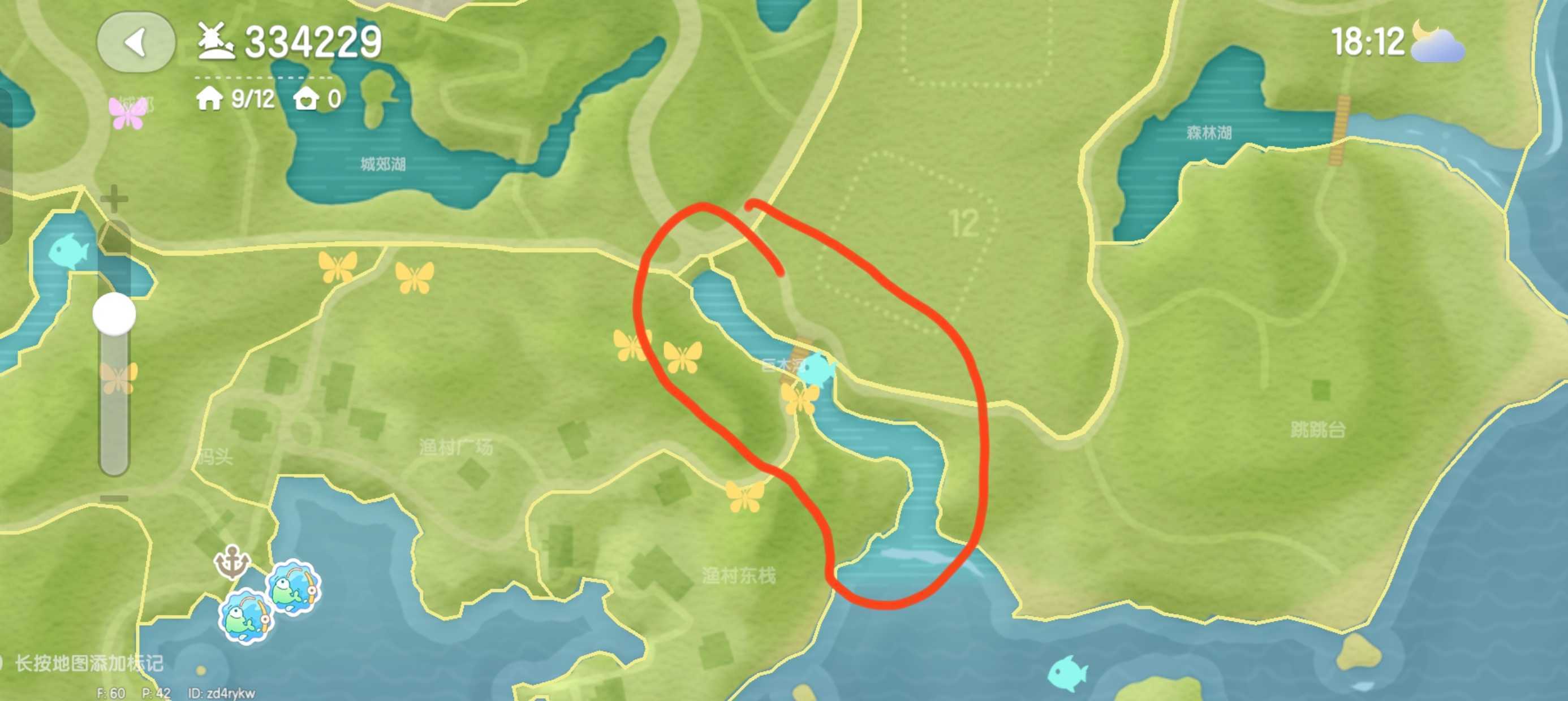
Task: Select the lower fishing spot badge
Action: 247,616
